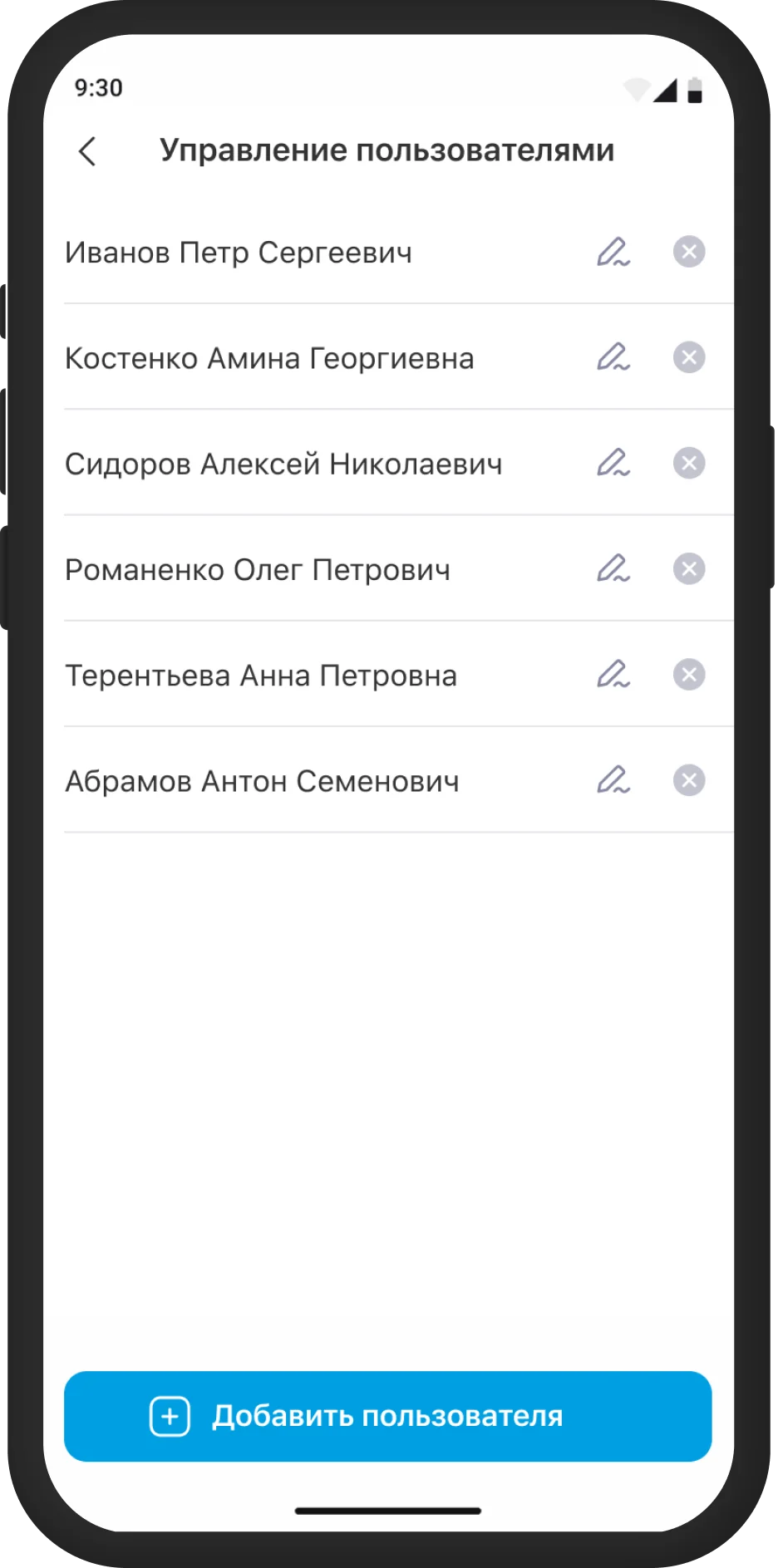Tap the Добавить пользователя button

(387, 1416)
